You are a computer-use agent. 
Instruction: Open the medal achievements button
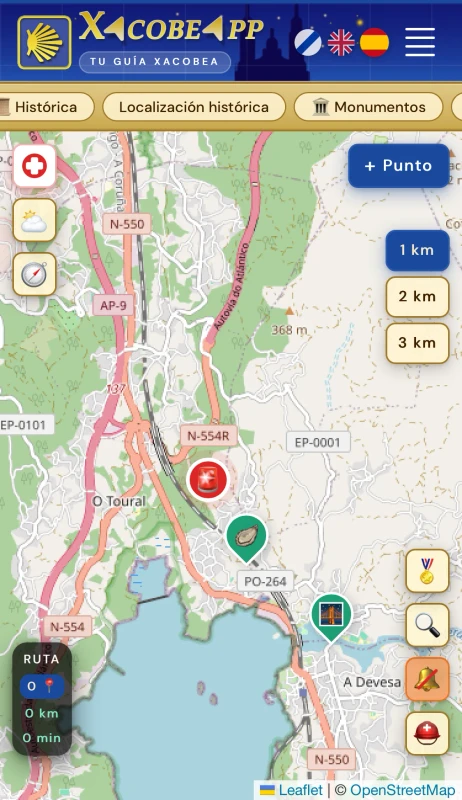(x=427, y=571)
